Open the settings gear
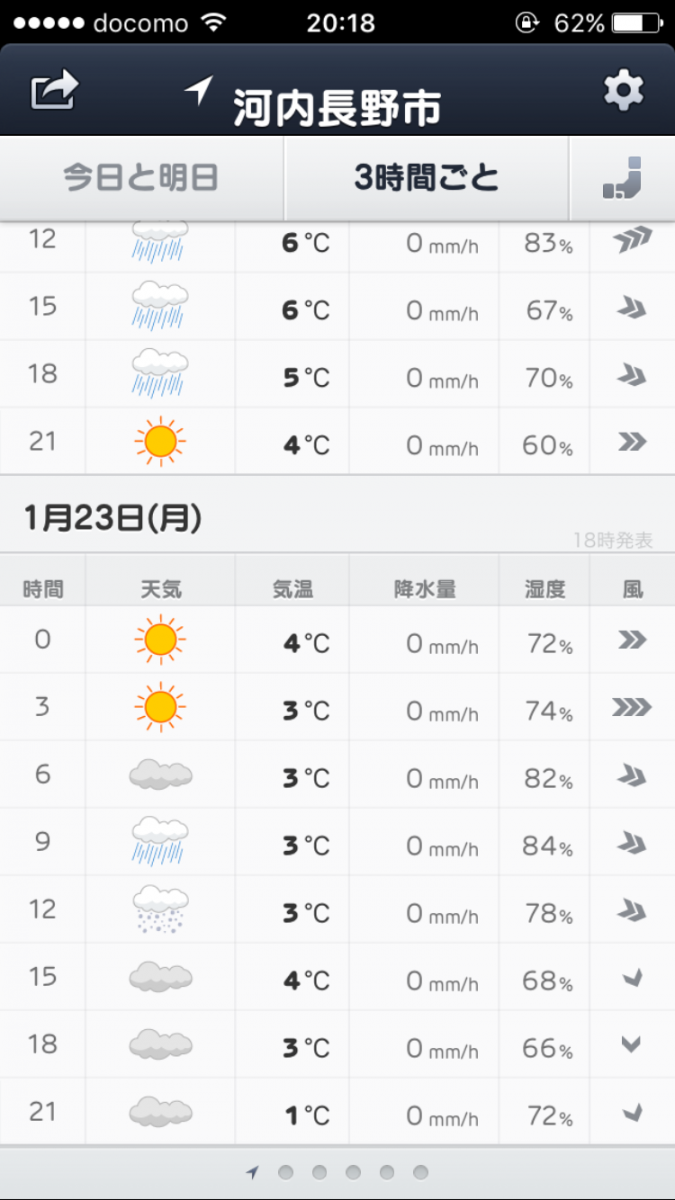This screenshot has height=1200, width=675. coord(623,92)
